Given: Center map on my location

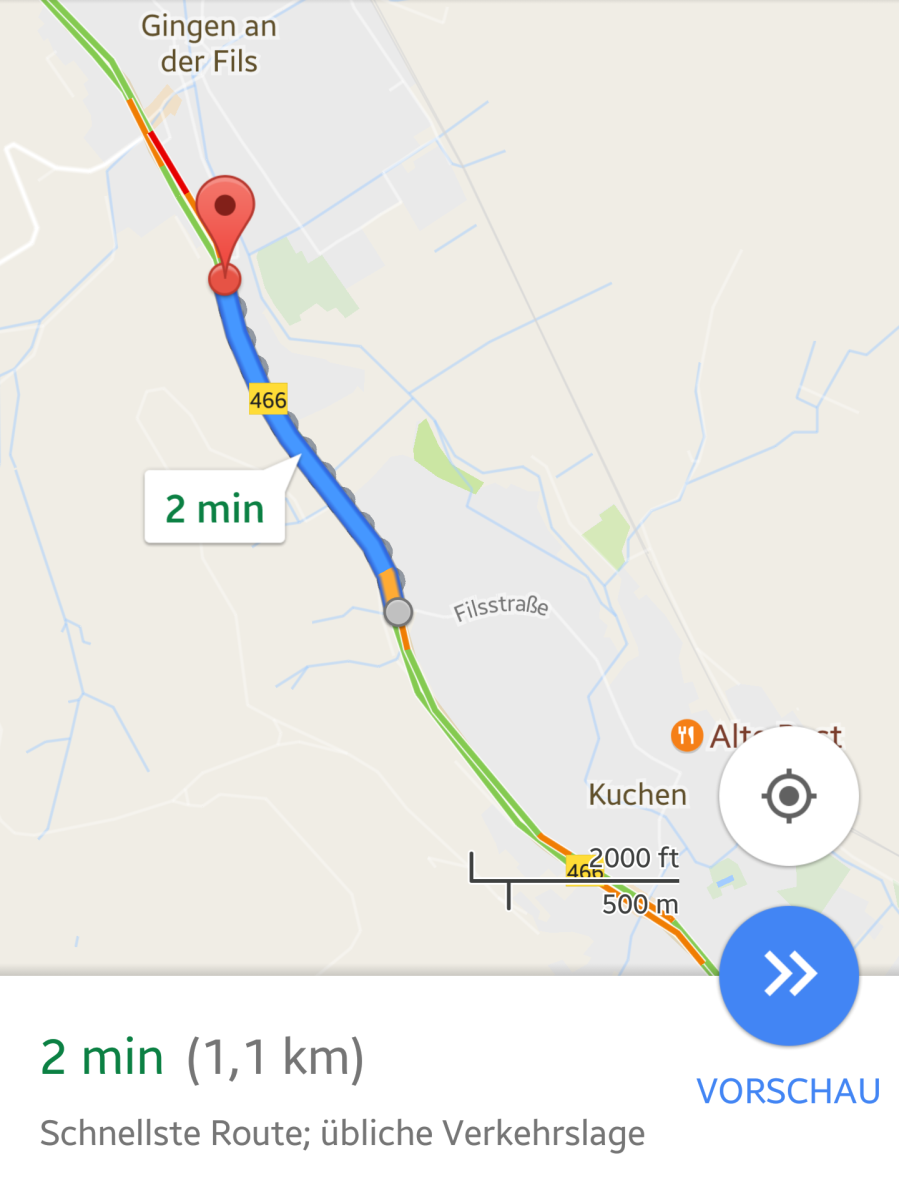Looking at the screenshot, I should point(788,796).
